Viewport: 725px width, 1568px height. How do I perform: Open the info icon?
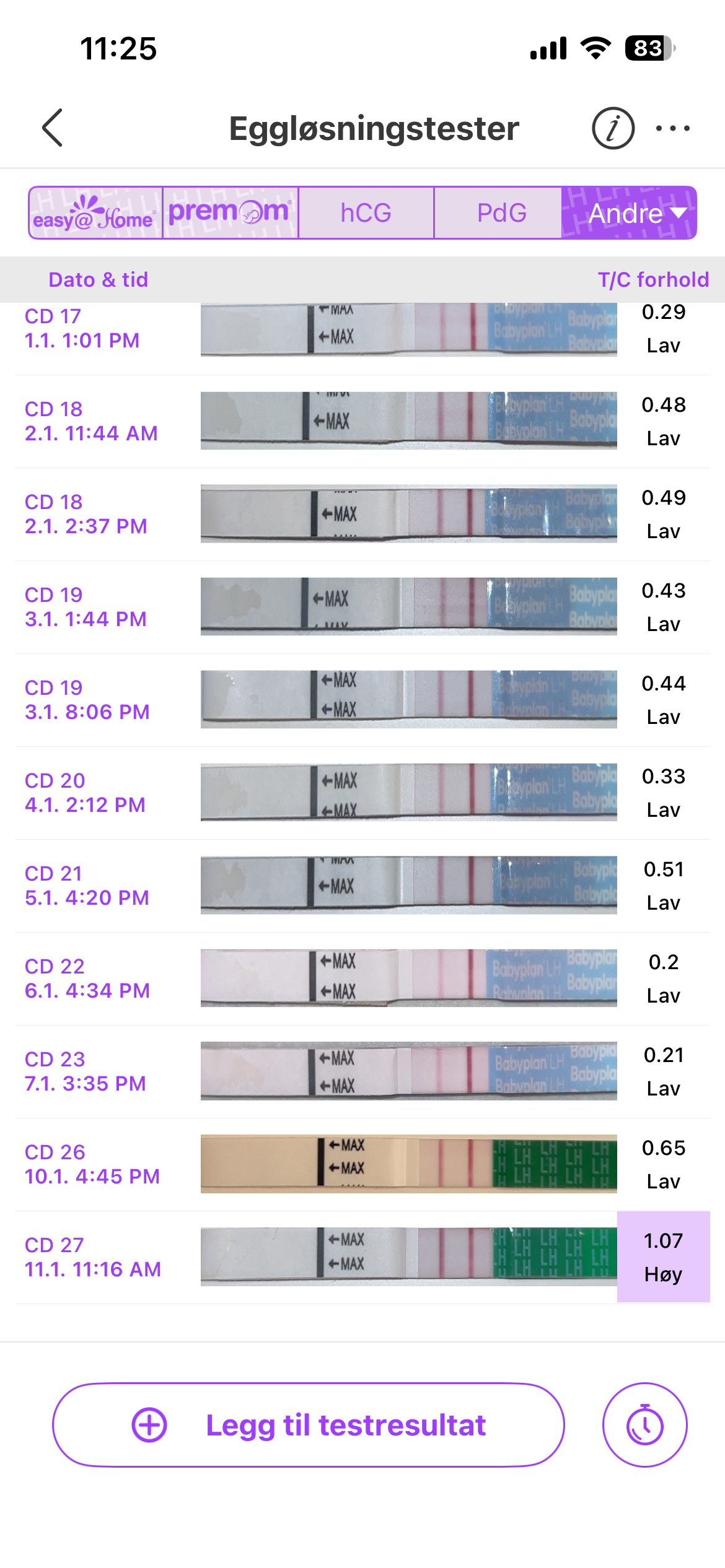click(x=612, y=128)
